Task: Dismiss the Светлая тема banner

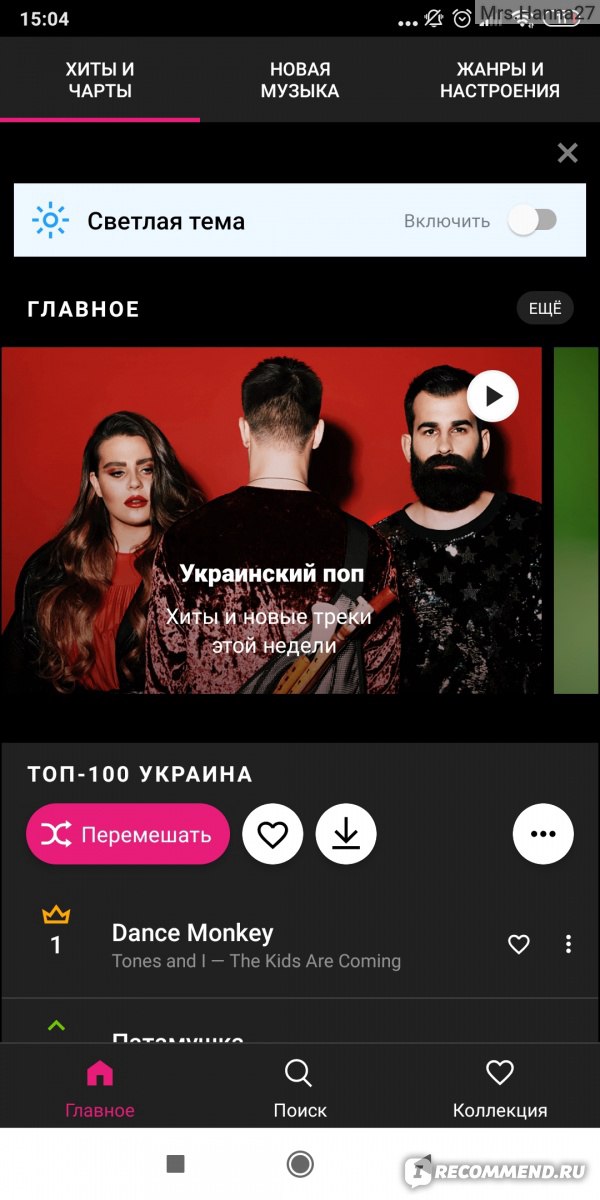Action: 567,153
